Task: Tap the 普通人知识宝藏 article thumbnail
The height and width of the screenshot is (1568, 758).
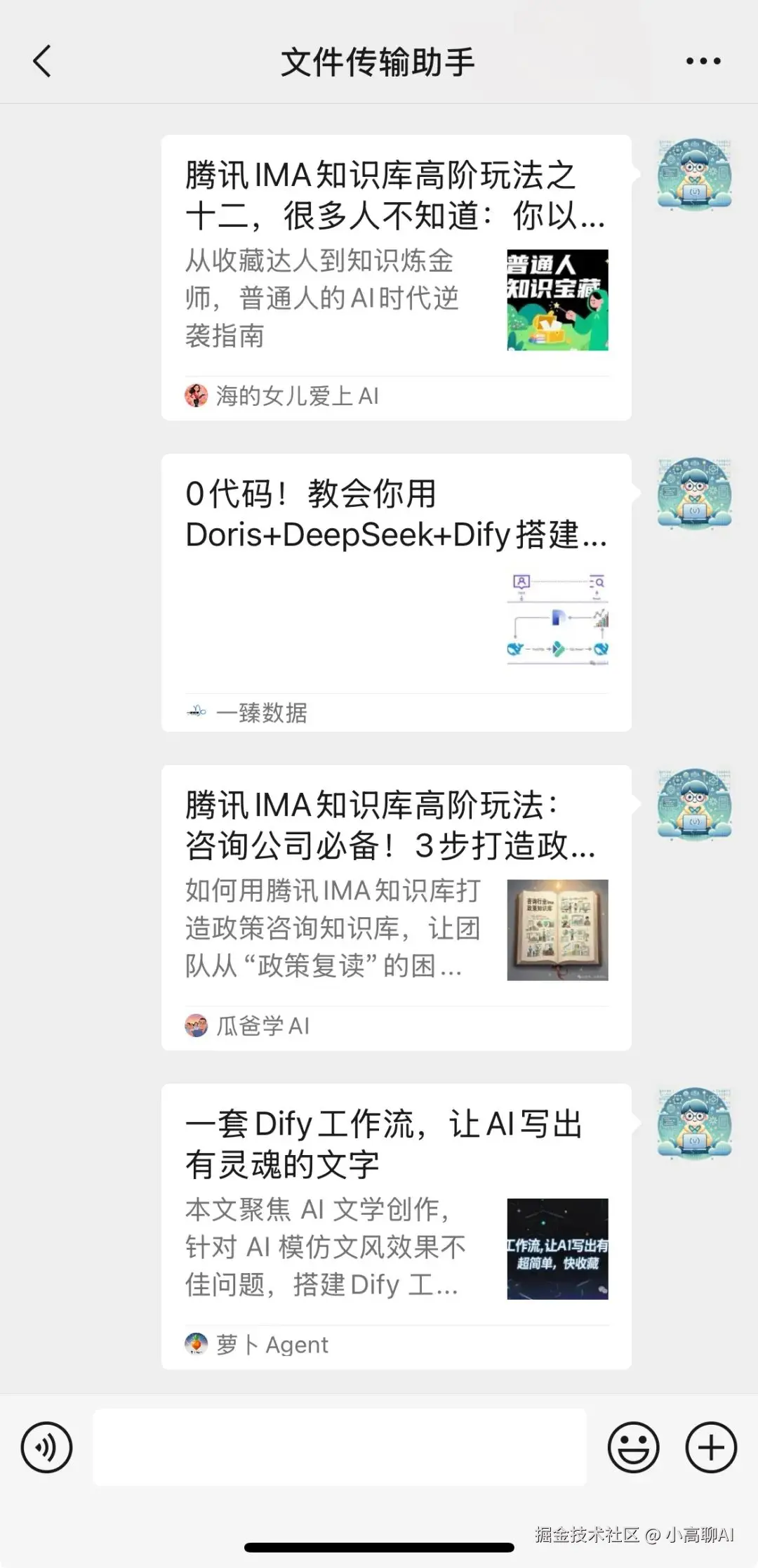Action: (x=558, y=301)
